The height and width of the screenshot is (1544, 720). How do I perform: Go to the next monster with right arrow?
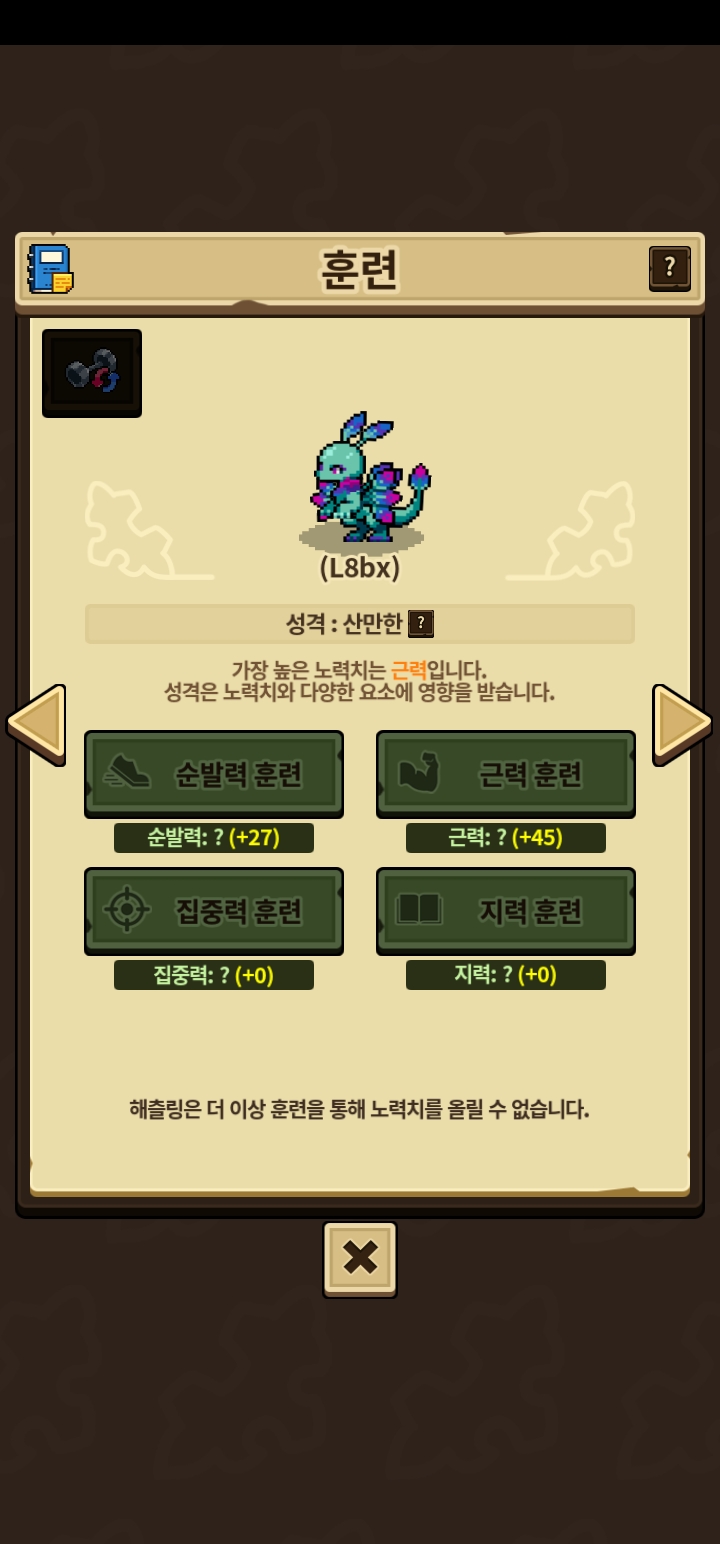[x=682, y=723]
